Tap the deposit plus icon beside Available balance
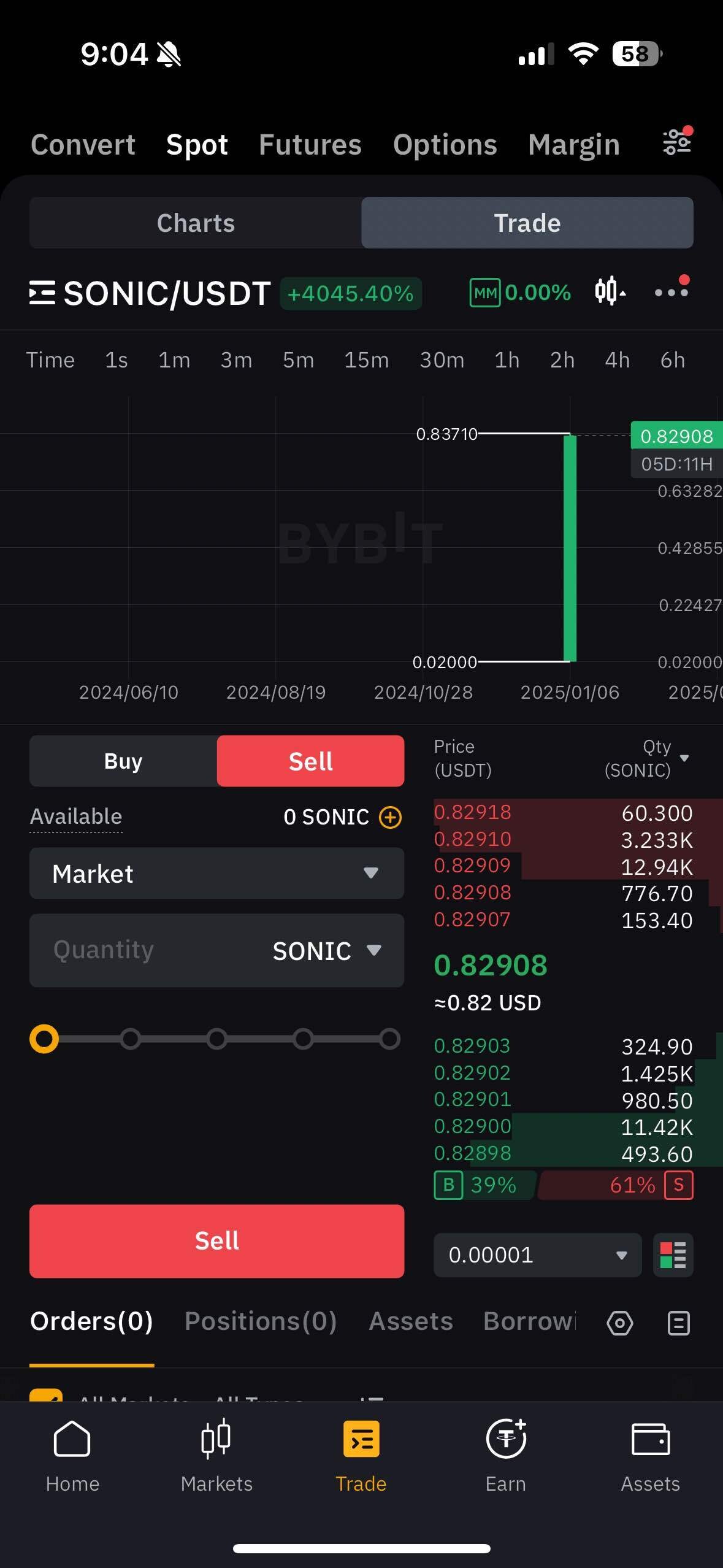Viewport: 723px width, 1568px height. pos(391,817)
